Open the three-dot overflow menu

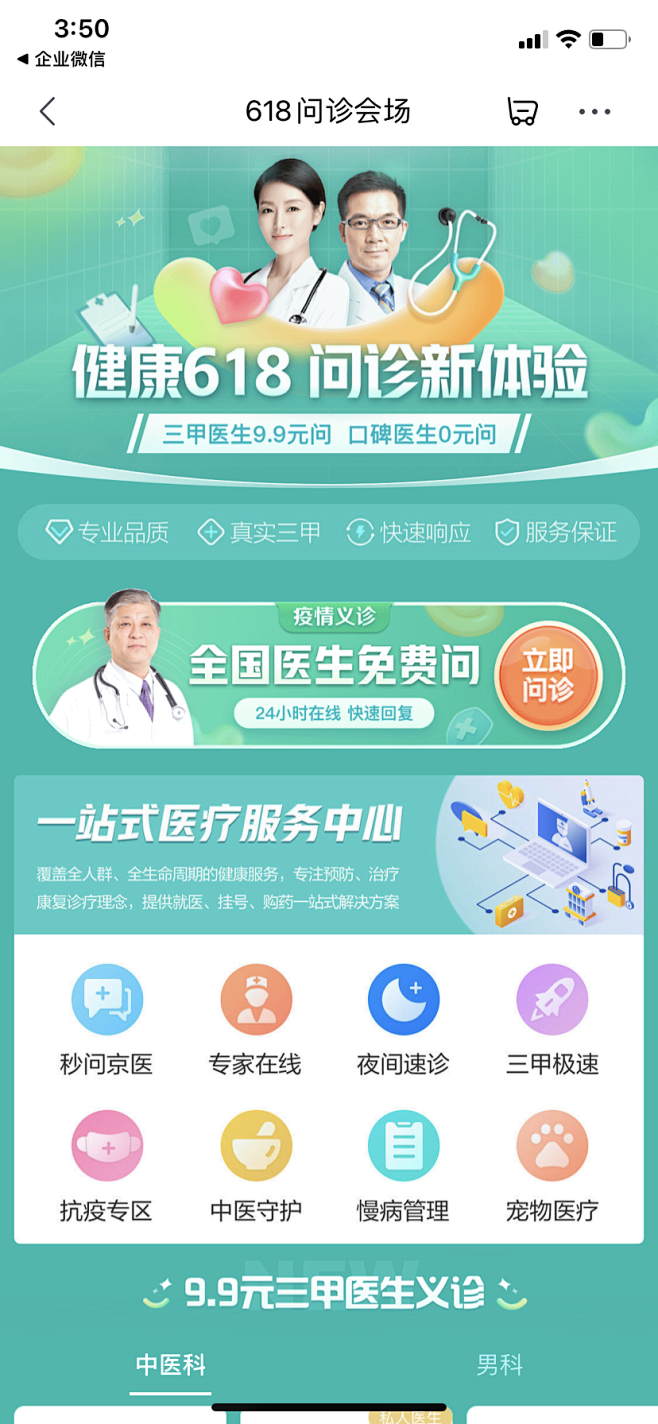pos(594,111)
